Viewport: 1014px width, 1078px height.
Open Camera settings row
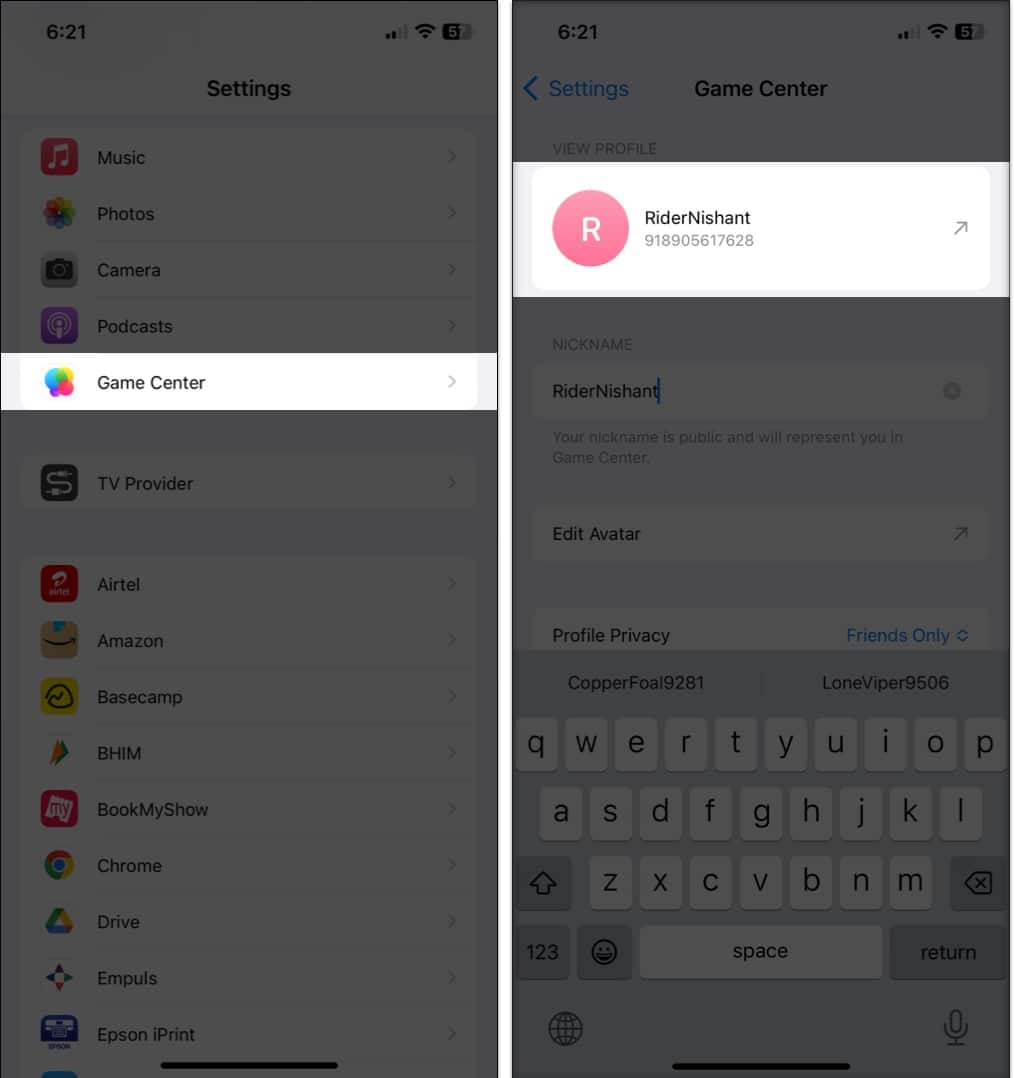click(x=248, y=270)
